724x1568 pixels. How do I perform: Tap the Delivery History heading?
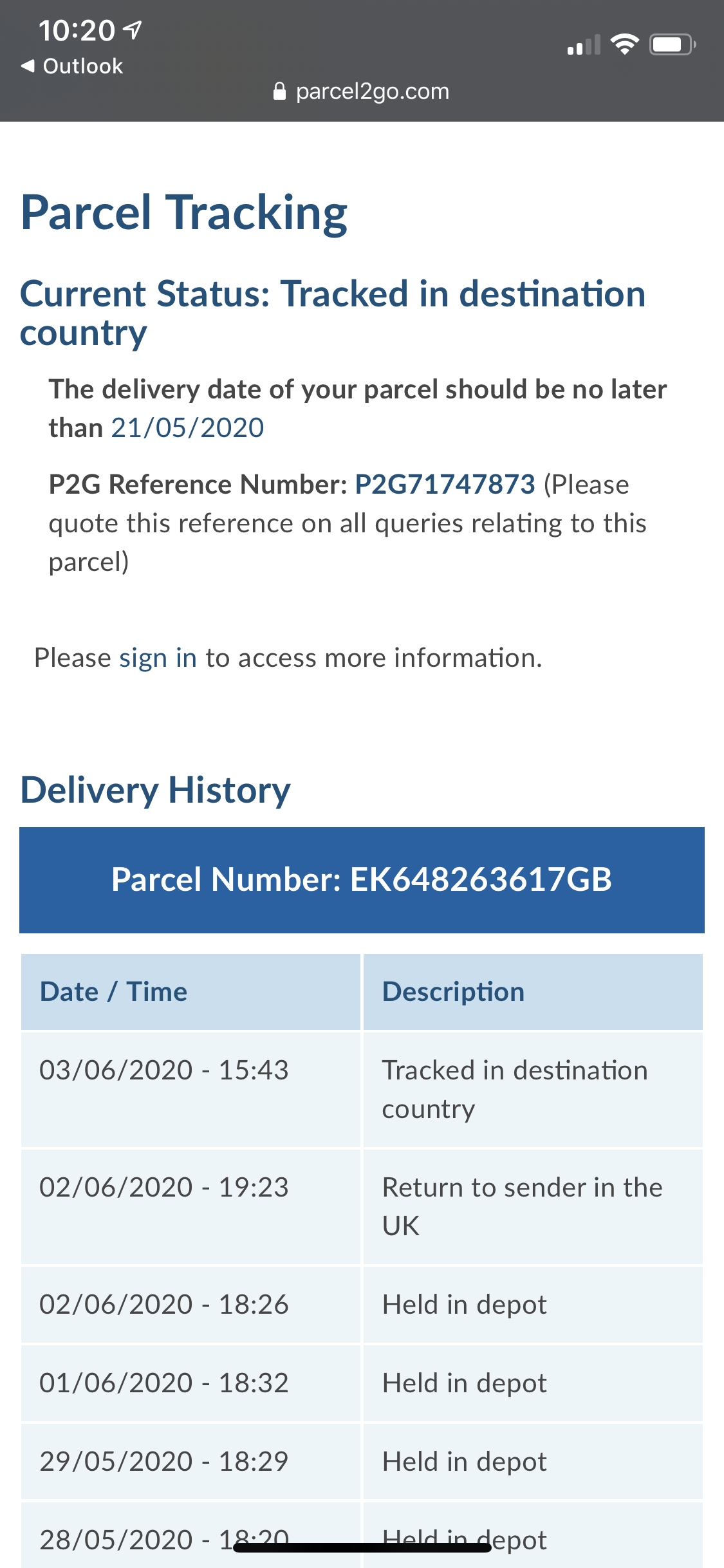[x=156, y=790]
